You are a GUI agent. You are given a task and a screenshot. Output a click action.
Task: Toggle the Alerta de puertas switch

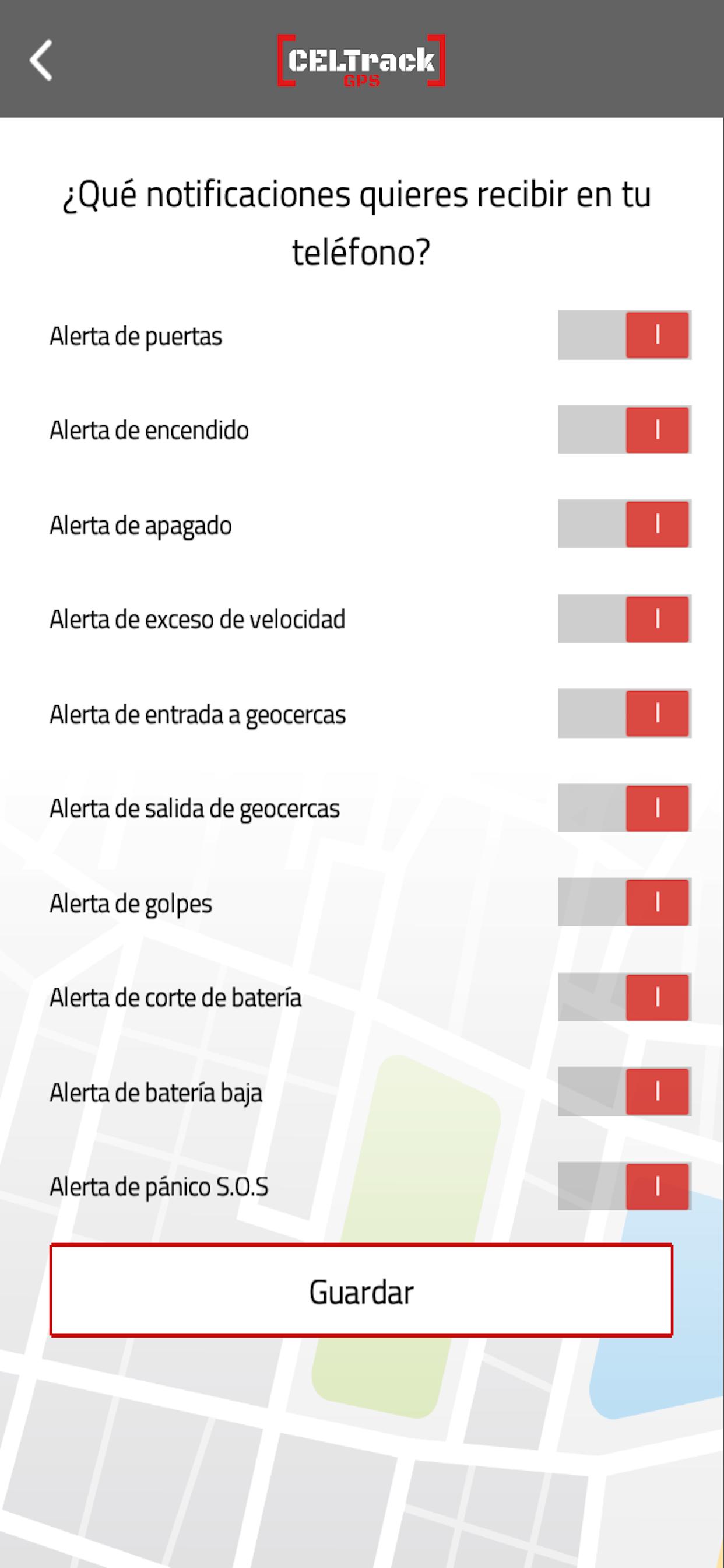pyautogui.click(x=624, y=335)
